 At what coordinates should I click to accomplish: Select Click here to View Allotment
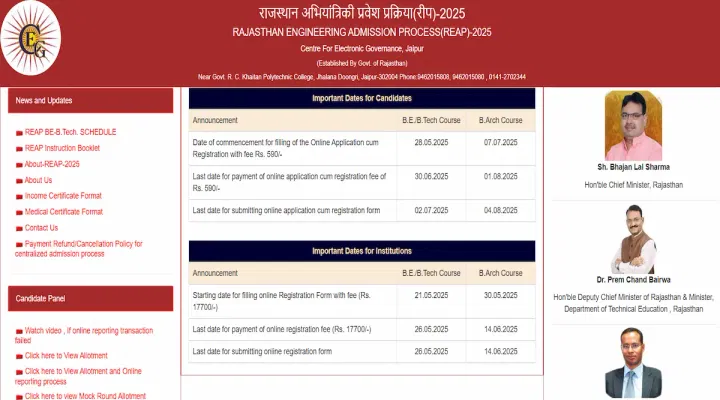click(65, 355)
